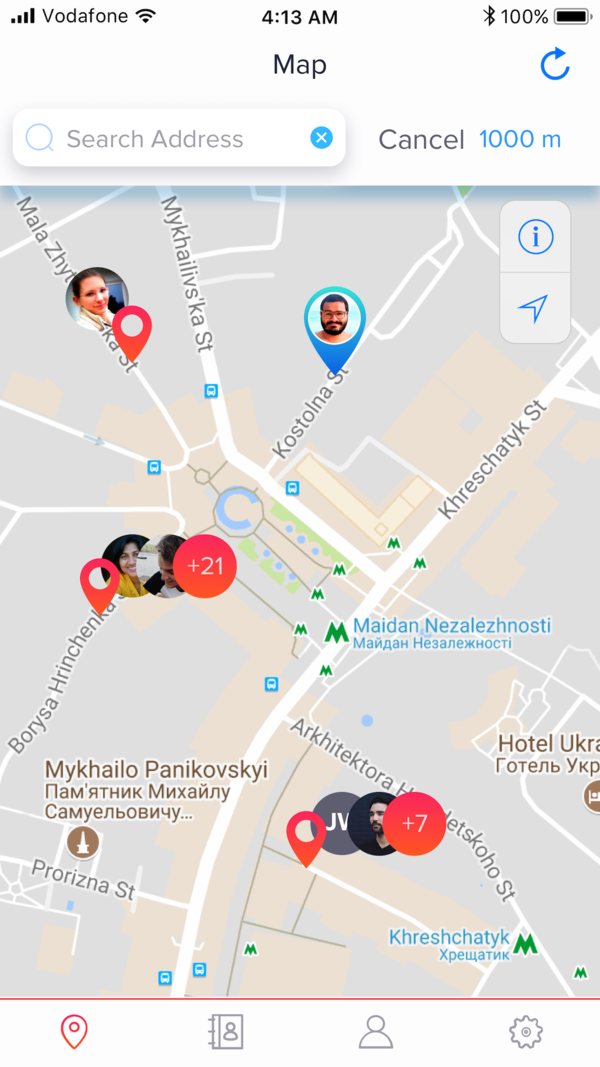Image resolution: width=600 pixels, height=1067 pixels.
Task: Select the map pin tab
Action: coord(74,1032)
